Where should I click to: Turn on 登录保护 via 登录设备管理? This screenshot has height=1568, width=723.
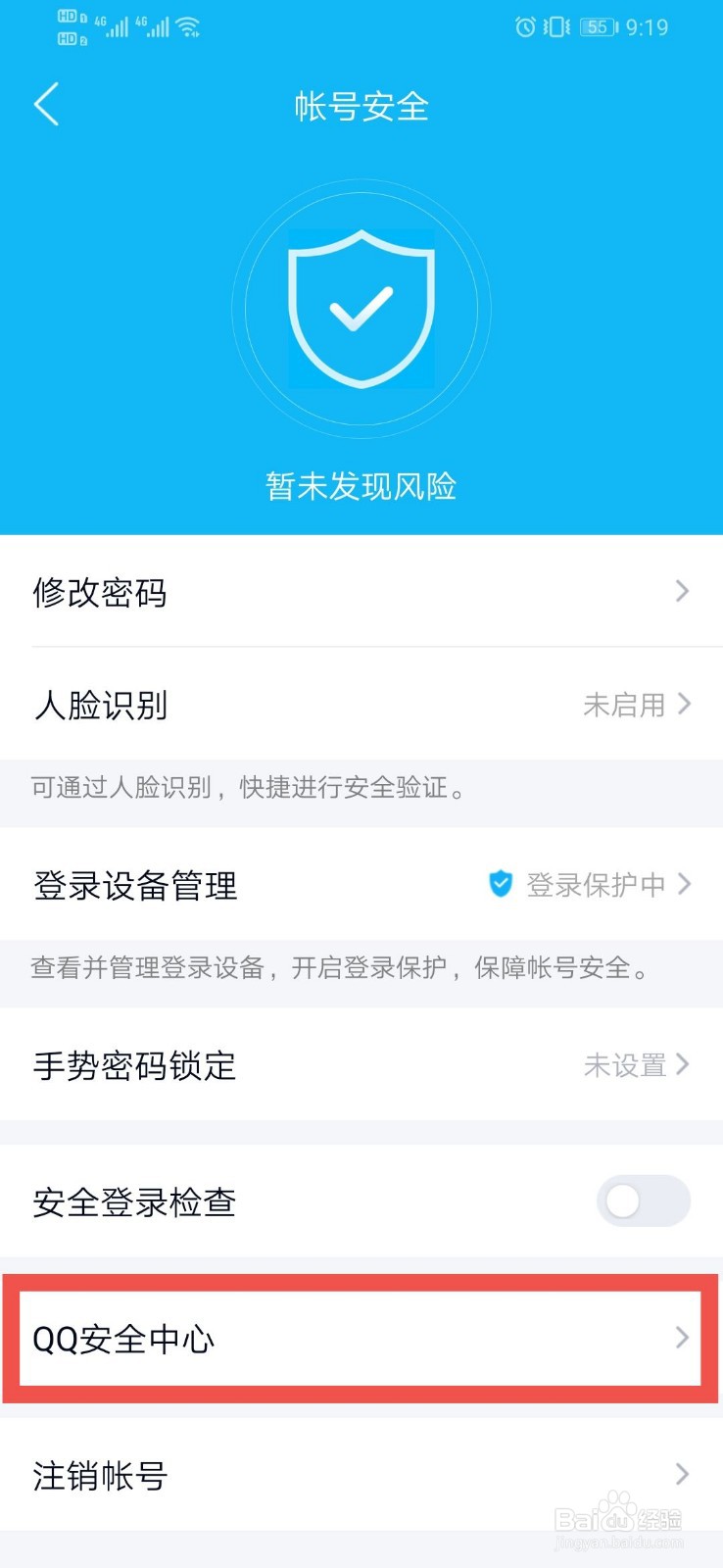coord(361,885)
